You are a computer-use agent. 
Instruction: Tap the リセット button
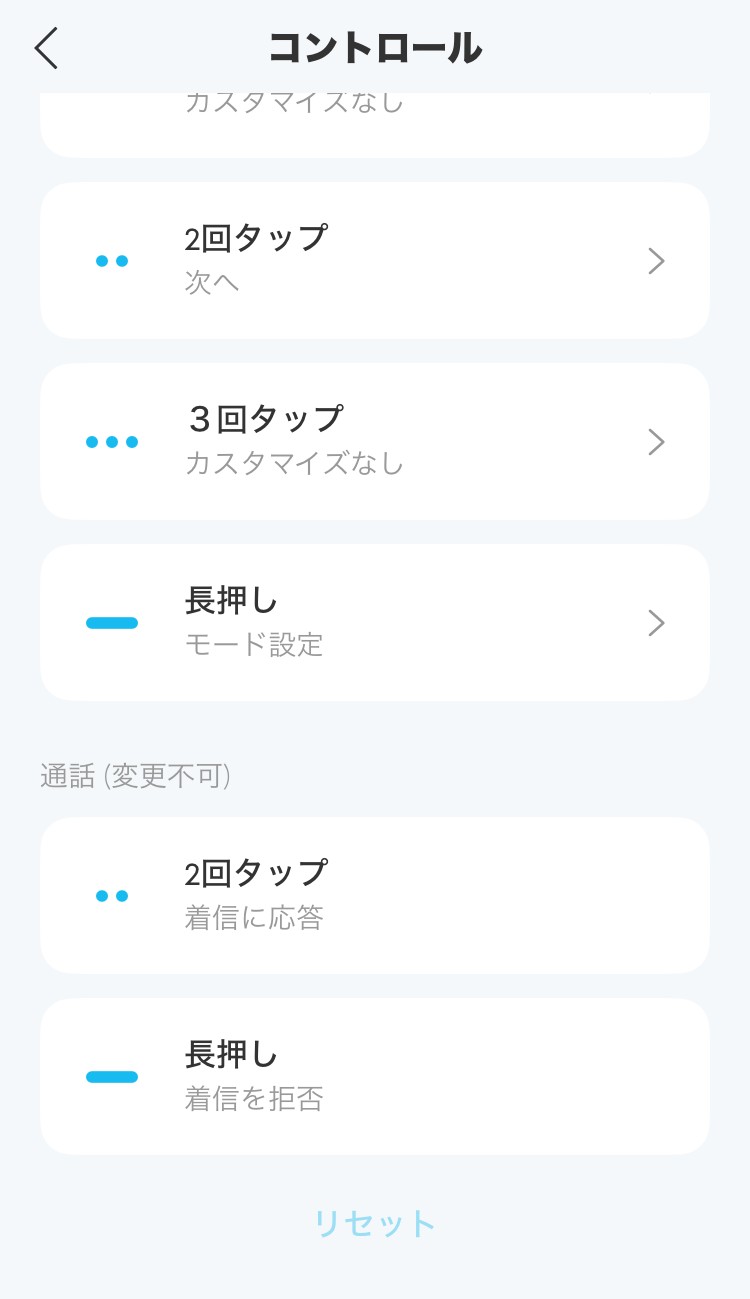click(374, 1223)
